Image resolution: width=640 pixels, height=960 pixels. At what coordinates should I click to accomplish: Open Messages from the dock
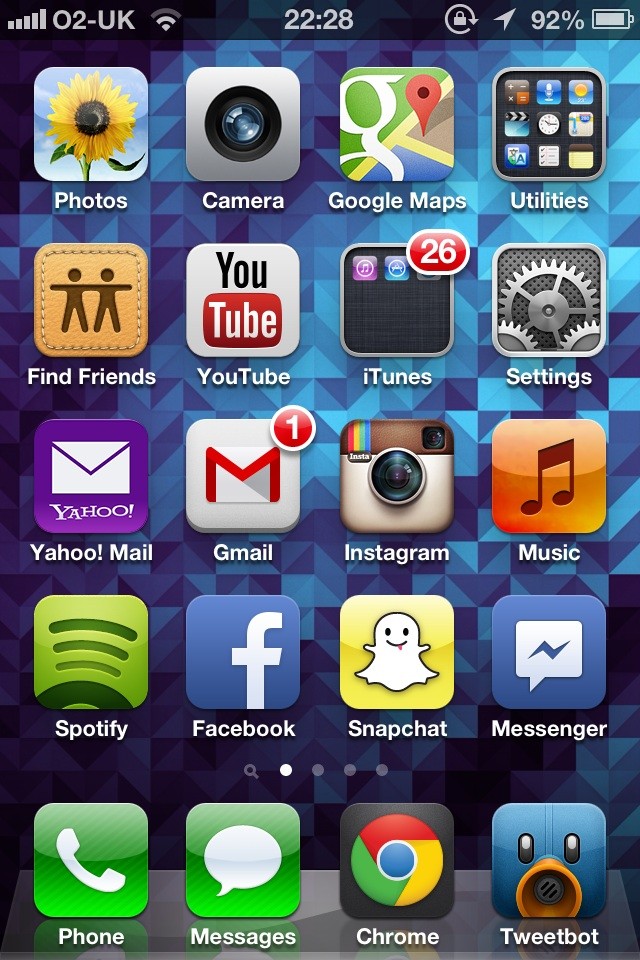[x=243, y=860]
